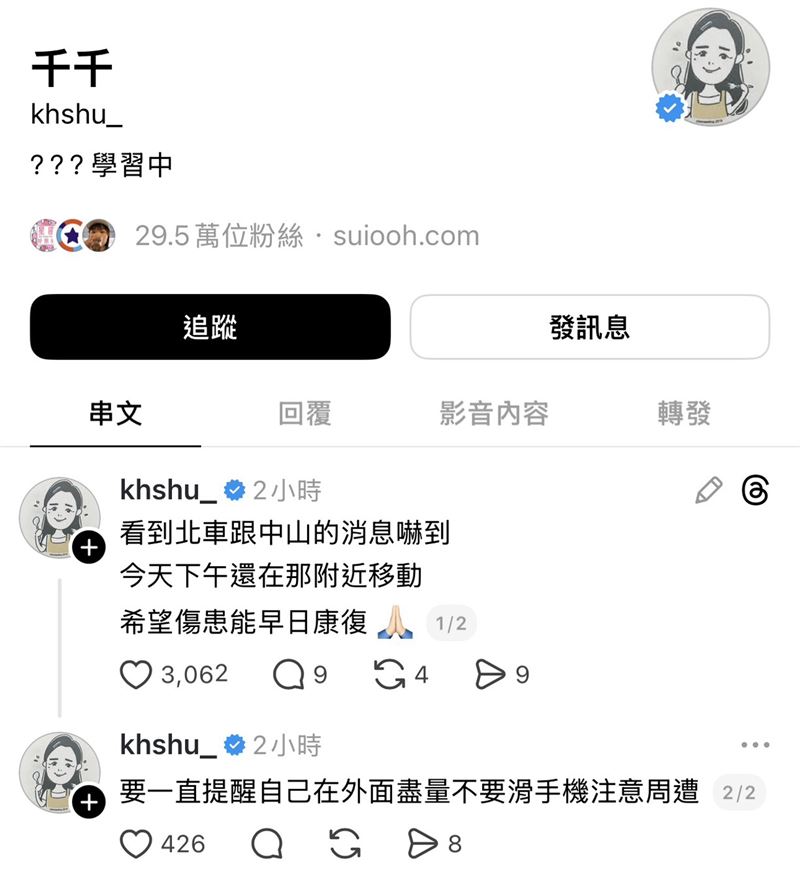The width and height of the screenshot is (800, 873).
Task: Click the verified badge next to khshu_
Action: 236,489
